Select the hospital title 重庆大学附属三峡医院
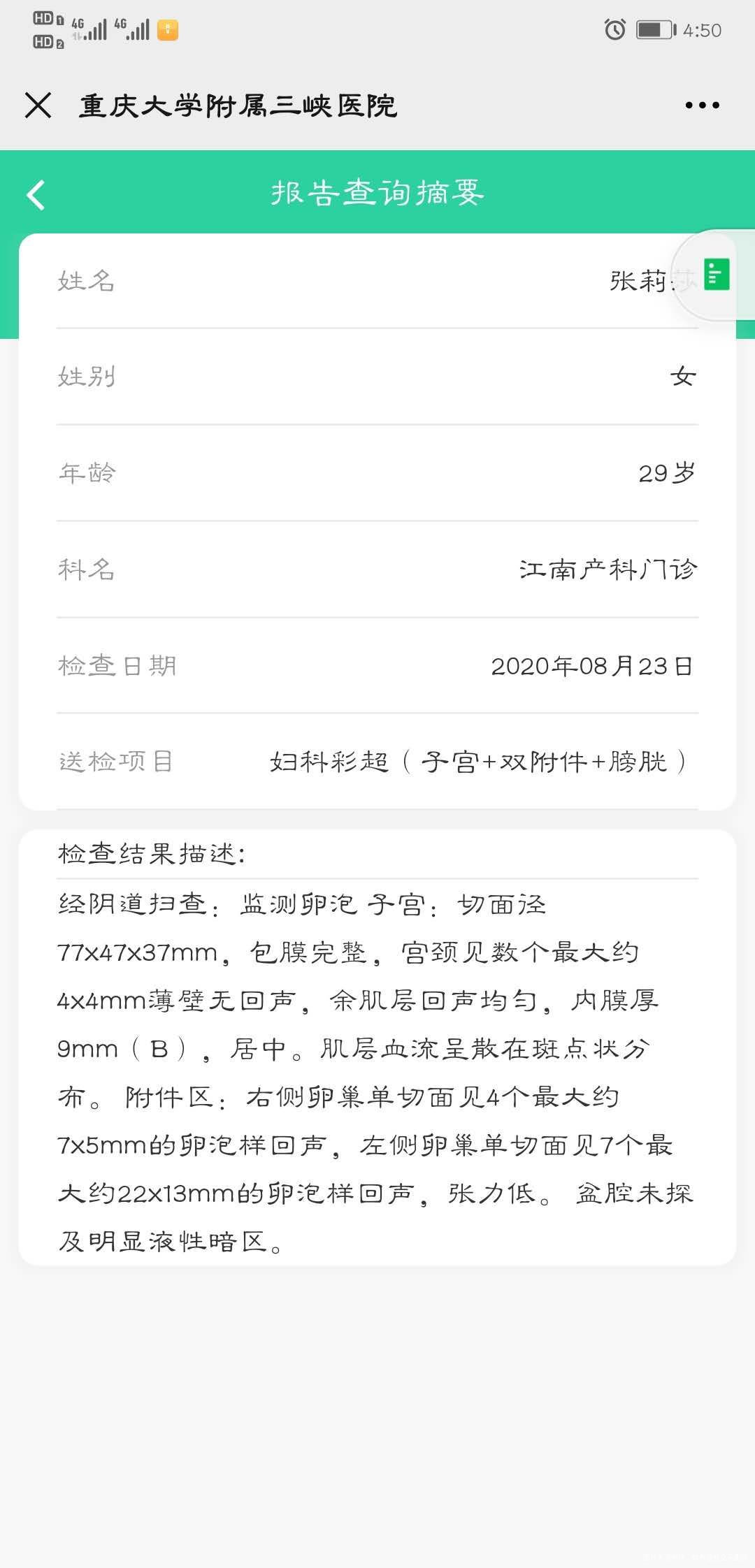The image size is (755, 1568). 236,105
